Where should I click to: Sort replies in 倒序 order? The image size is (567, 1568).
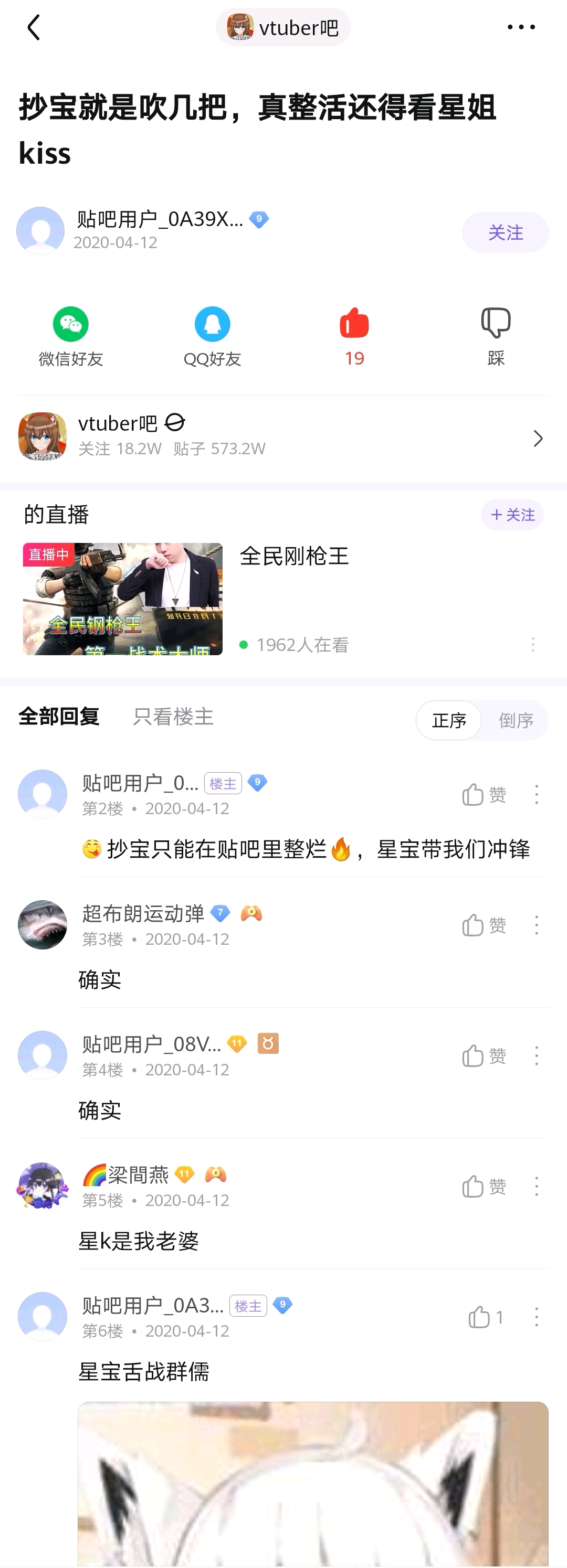pyautogui.click(x=516, y=721)
